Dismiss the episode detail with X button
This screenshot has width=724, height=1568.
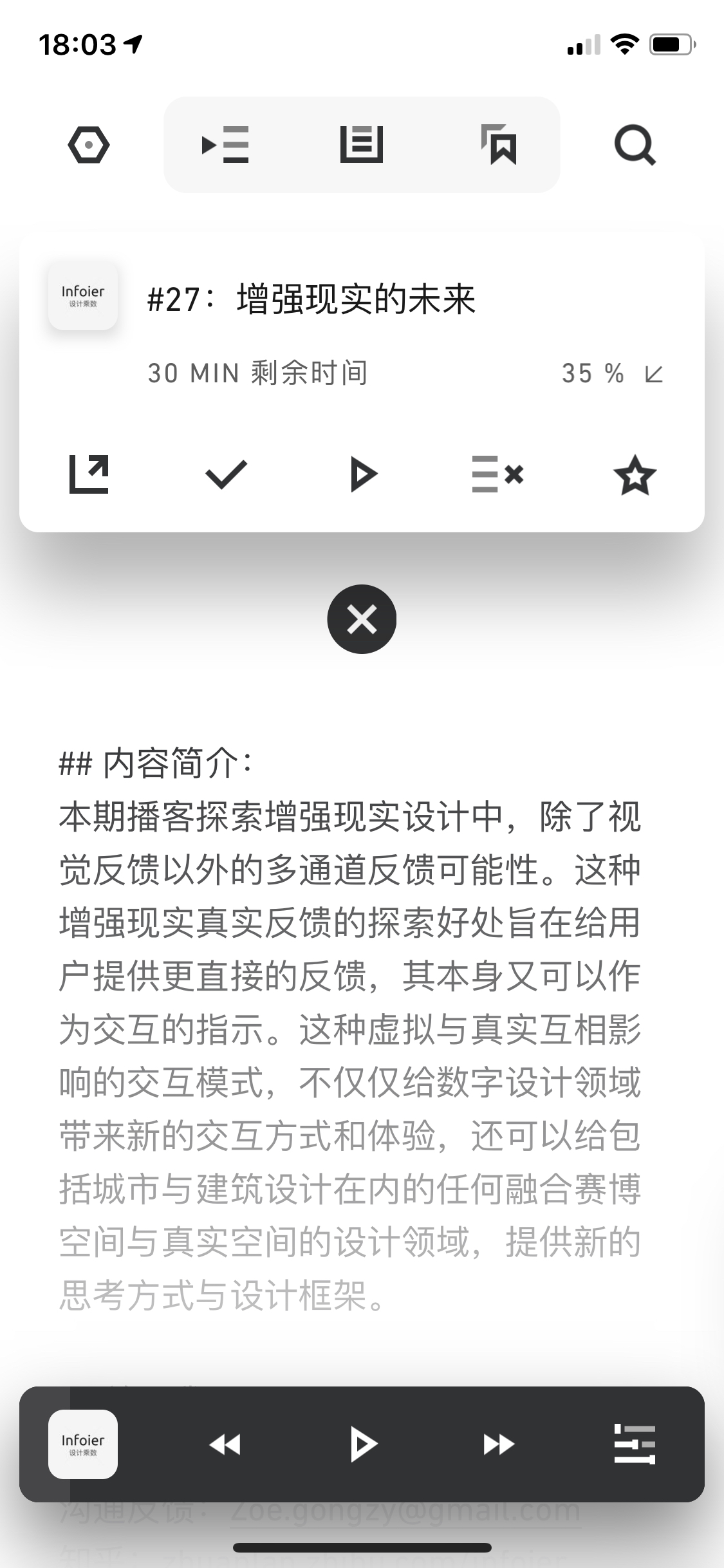click(x=362, y=619)
